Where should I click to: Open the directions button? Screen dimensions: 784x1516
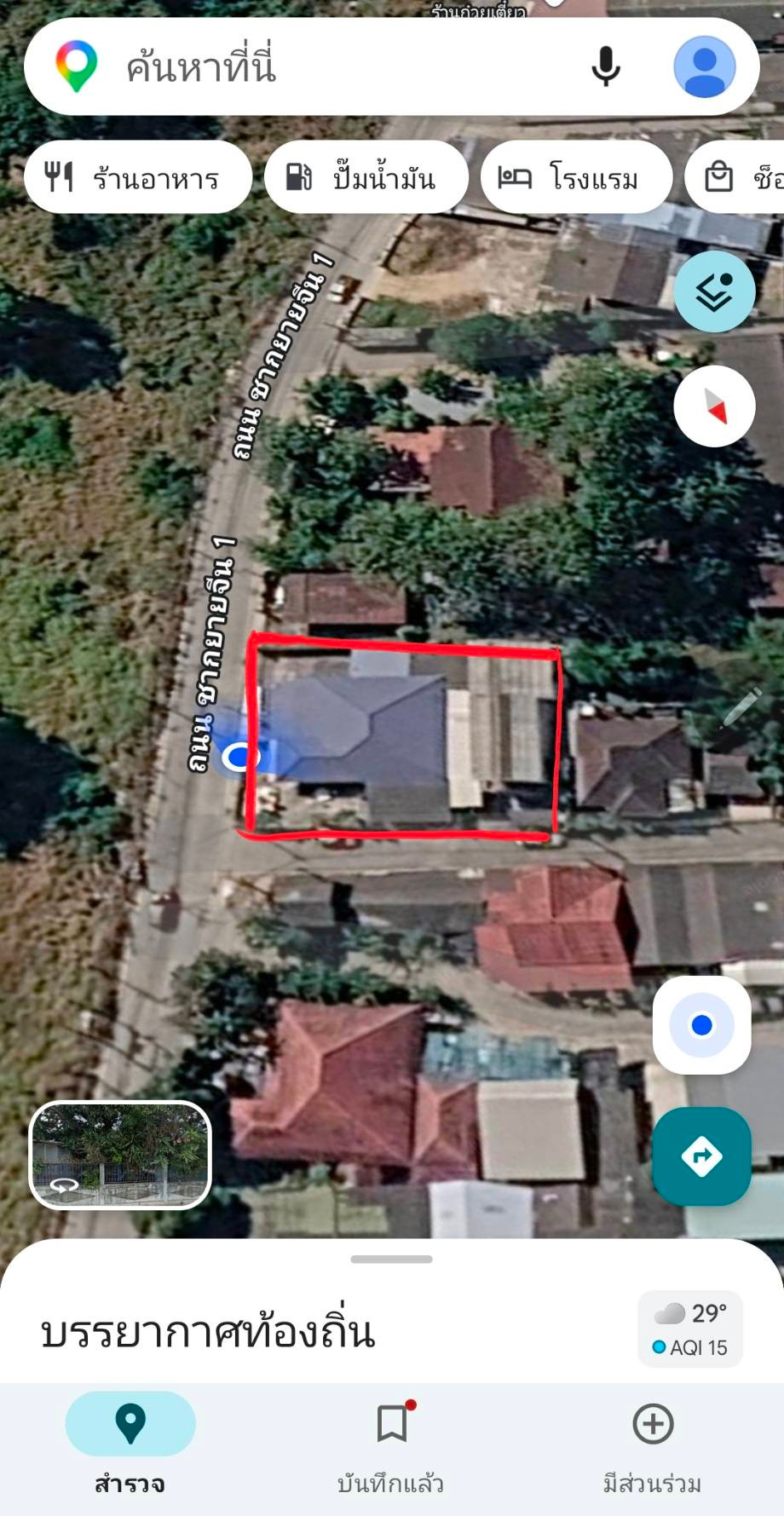coord(702,1156)
